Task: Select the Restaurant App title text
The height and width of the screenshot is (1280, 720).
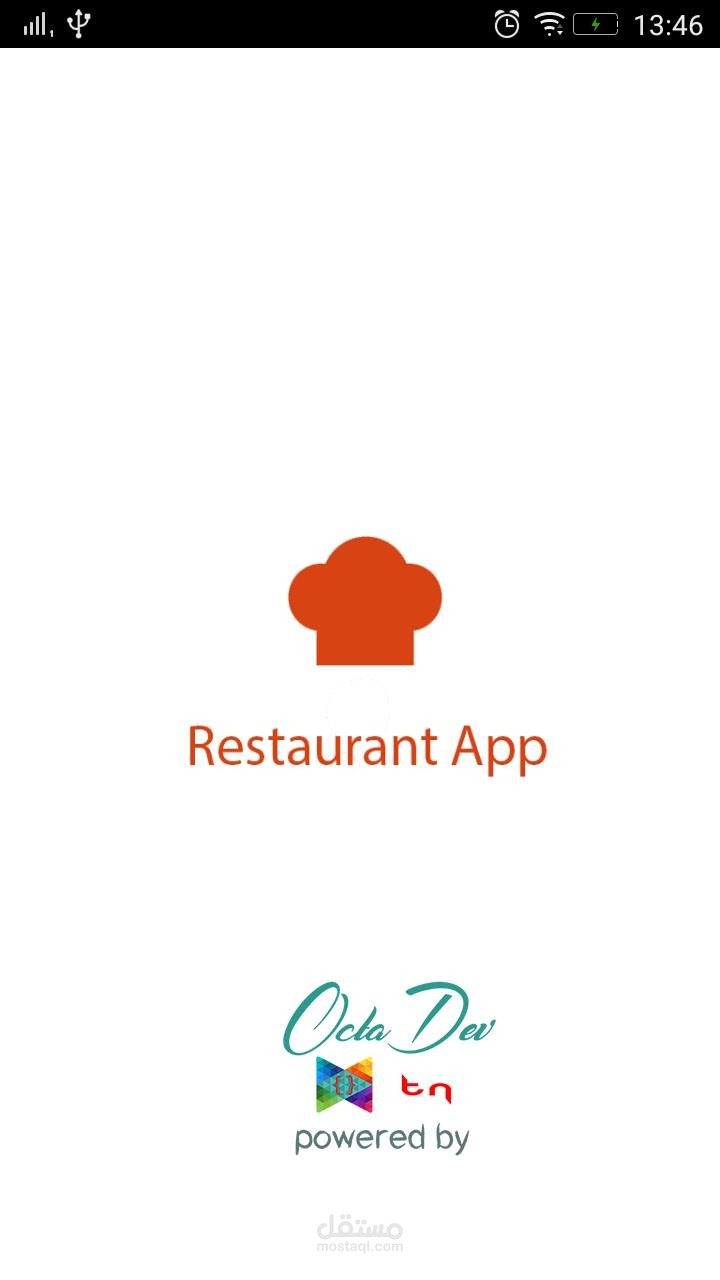Action: (366, 746)
